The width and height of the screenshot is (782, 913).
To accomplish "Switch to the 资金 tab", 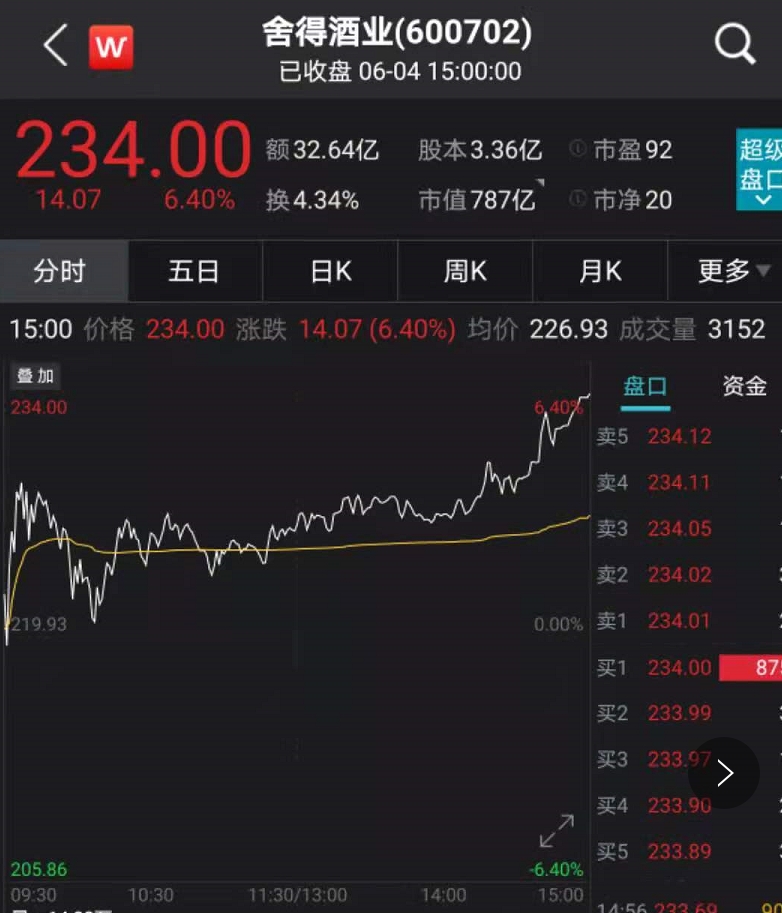I will coord(744,386).
